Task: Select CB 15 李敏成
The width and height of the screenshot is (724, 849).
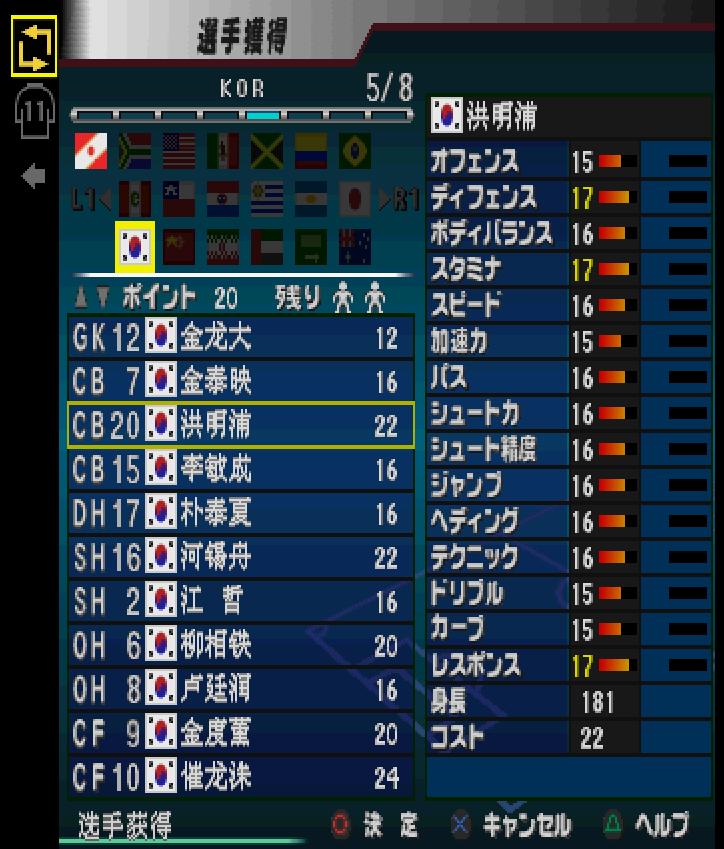Action: [x=240, y=470]
